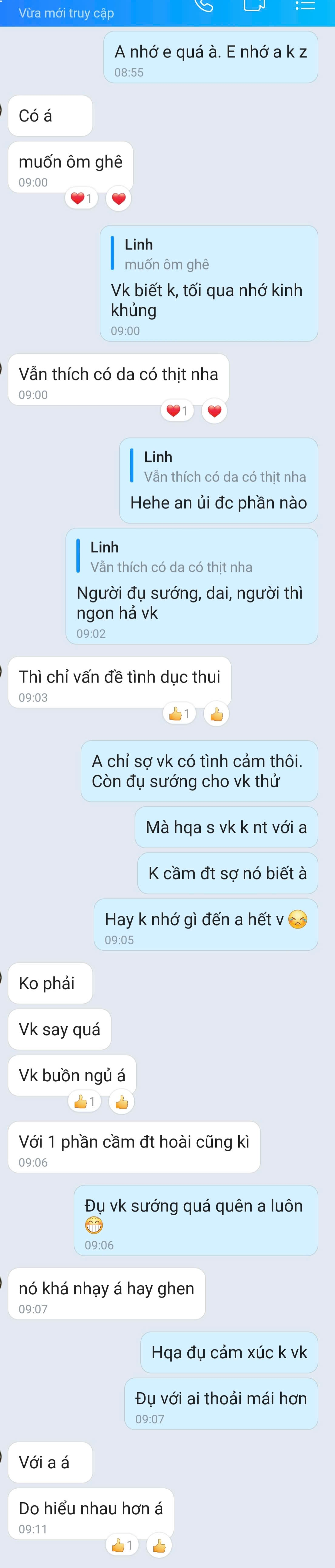Tap like button under "Thì chỉ vấn đề tình dục thui"

click(x=216, y=714)
